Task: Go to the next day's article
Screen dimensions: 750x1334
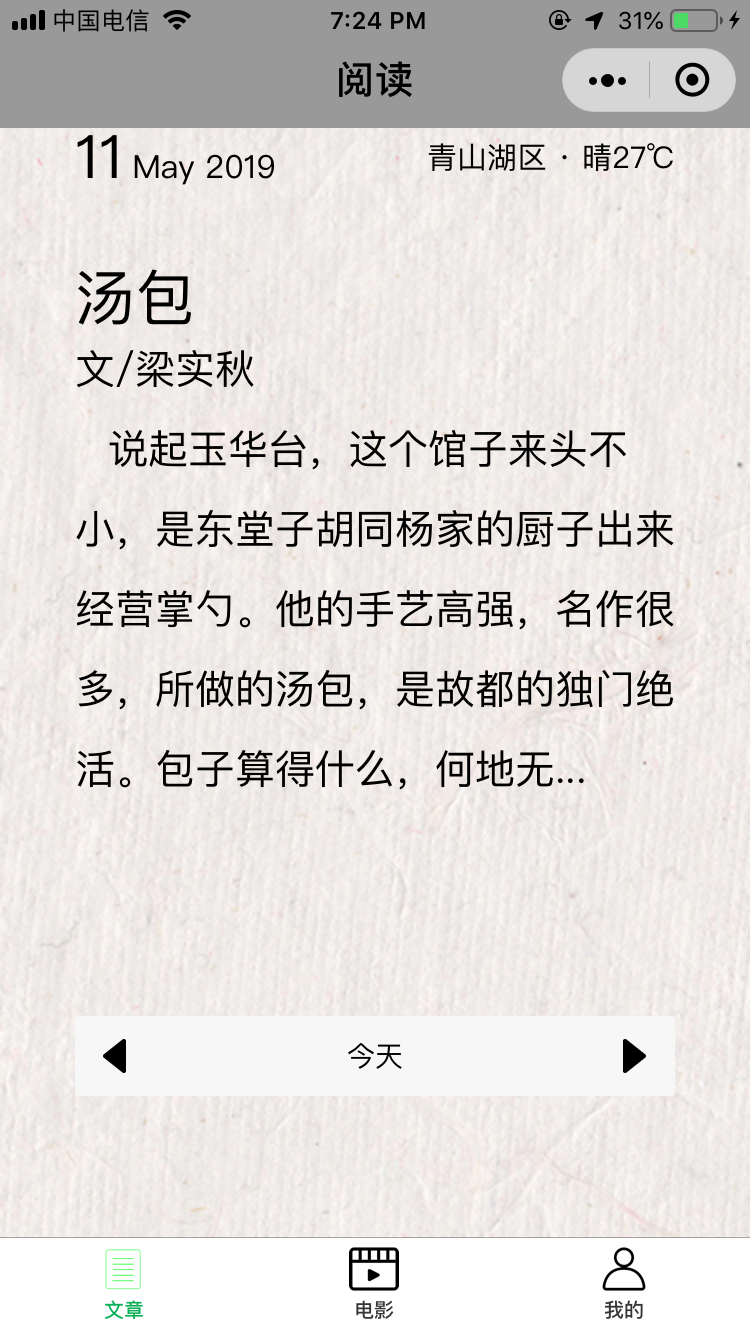Action: tap(634, 1056)
